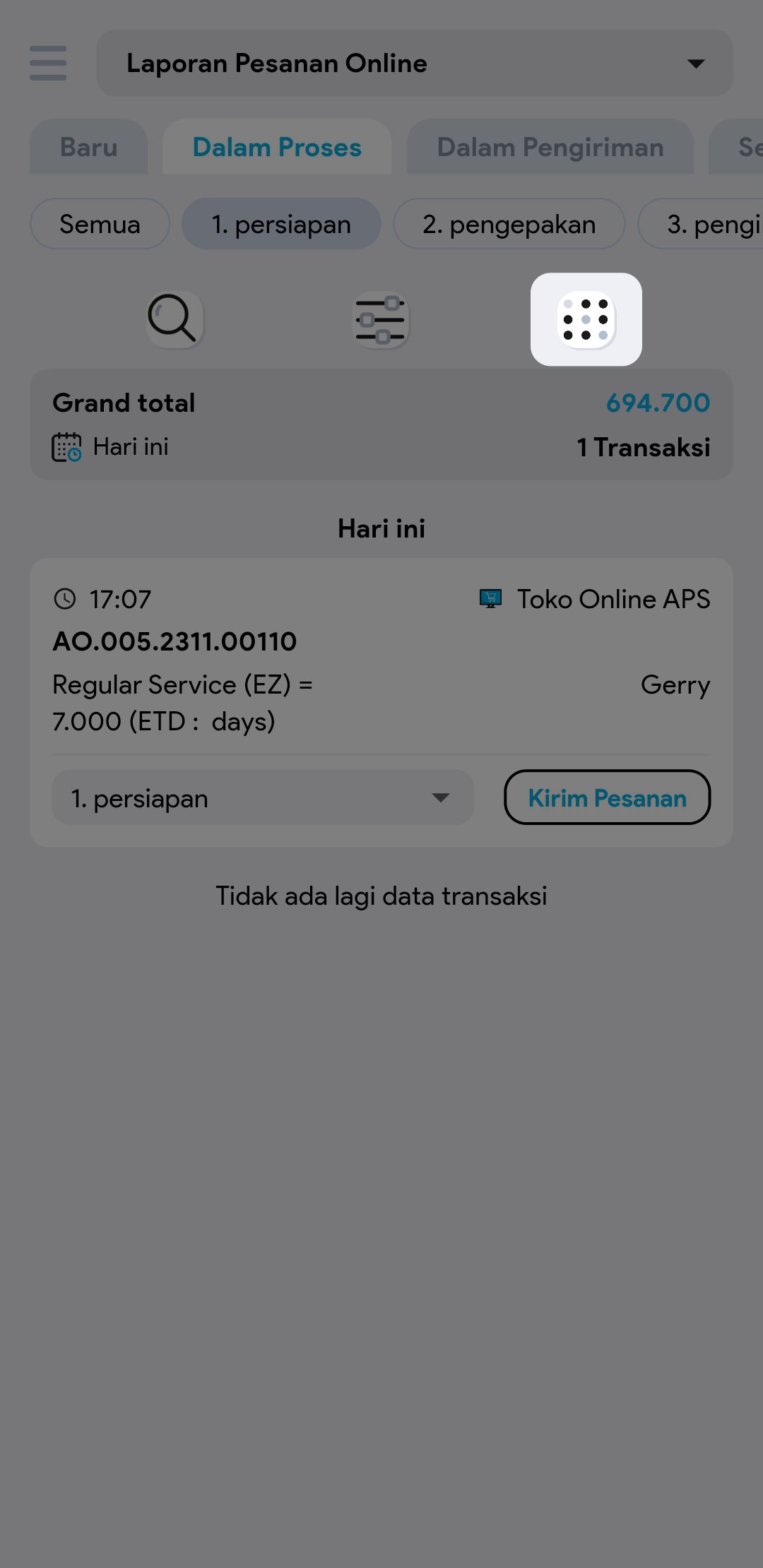Tap the highlighted dotted grid icon
This screenshot has width=763, height=1568.
[x=586, y=319]
